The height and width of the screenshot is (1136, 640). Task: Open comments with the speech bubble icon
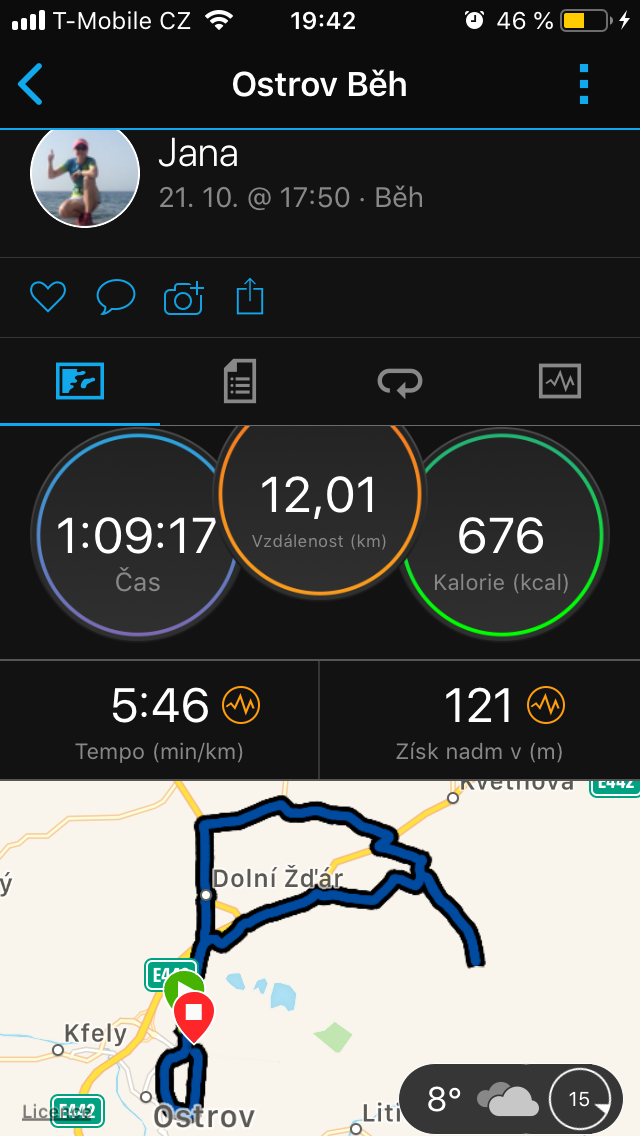point(116,297)
